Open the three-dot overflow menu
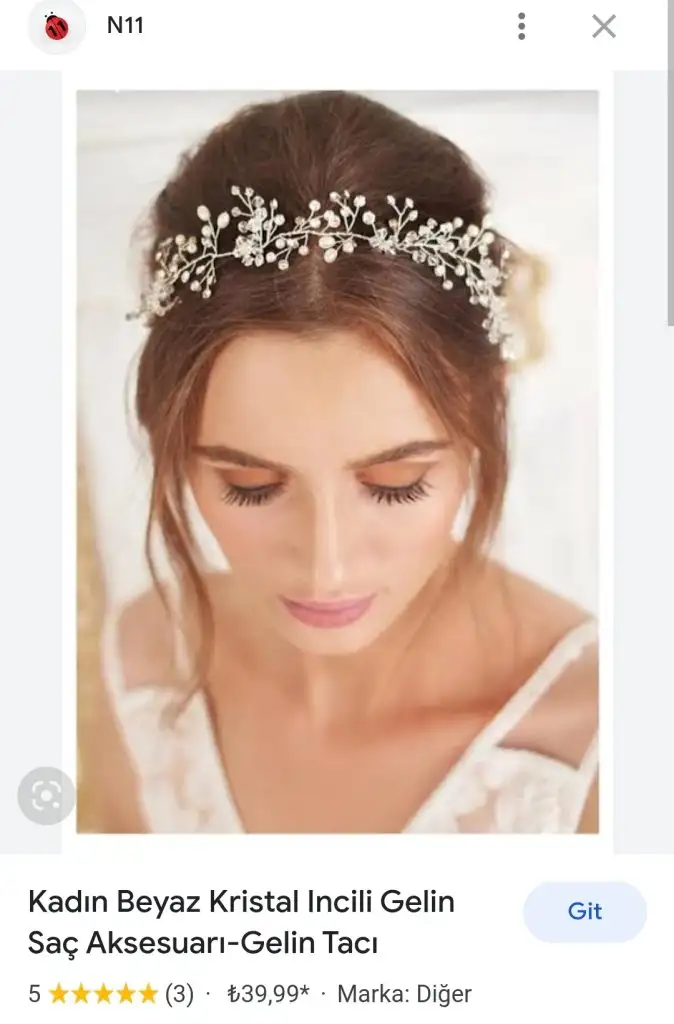The image size is (674, 1024). tap(521, 27)
